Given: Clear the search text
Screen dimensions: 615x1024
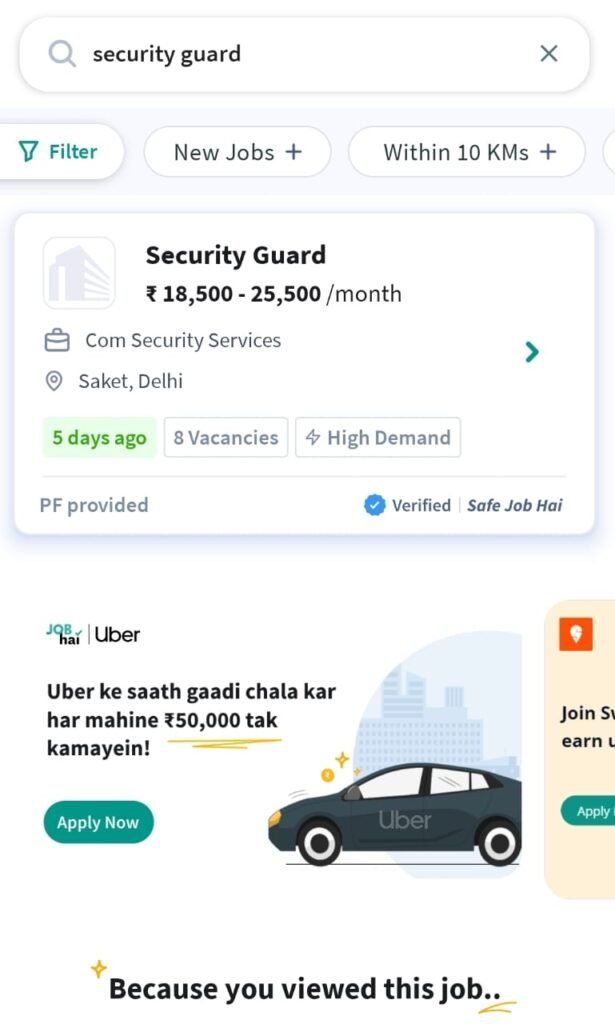Looking at the screenshot, I should tap(548, 54).
